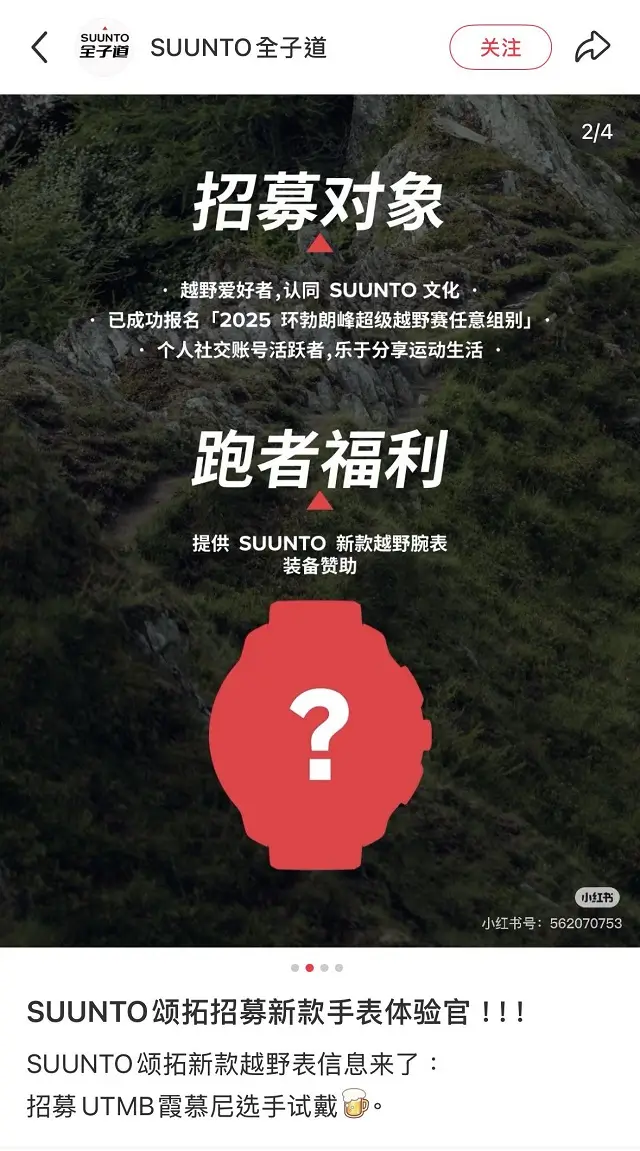
Task: Open the recruitment poster image full screen
Action: (320, 520)
